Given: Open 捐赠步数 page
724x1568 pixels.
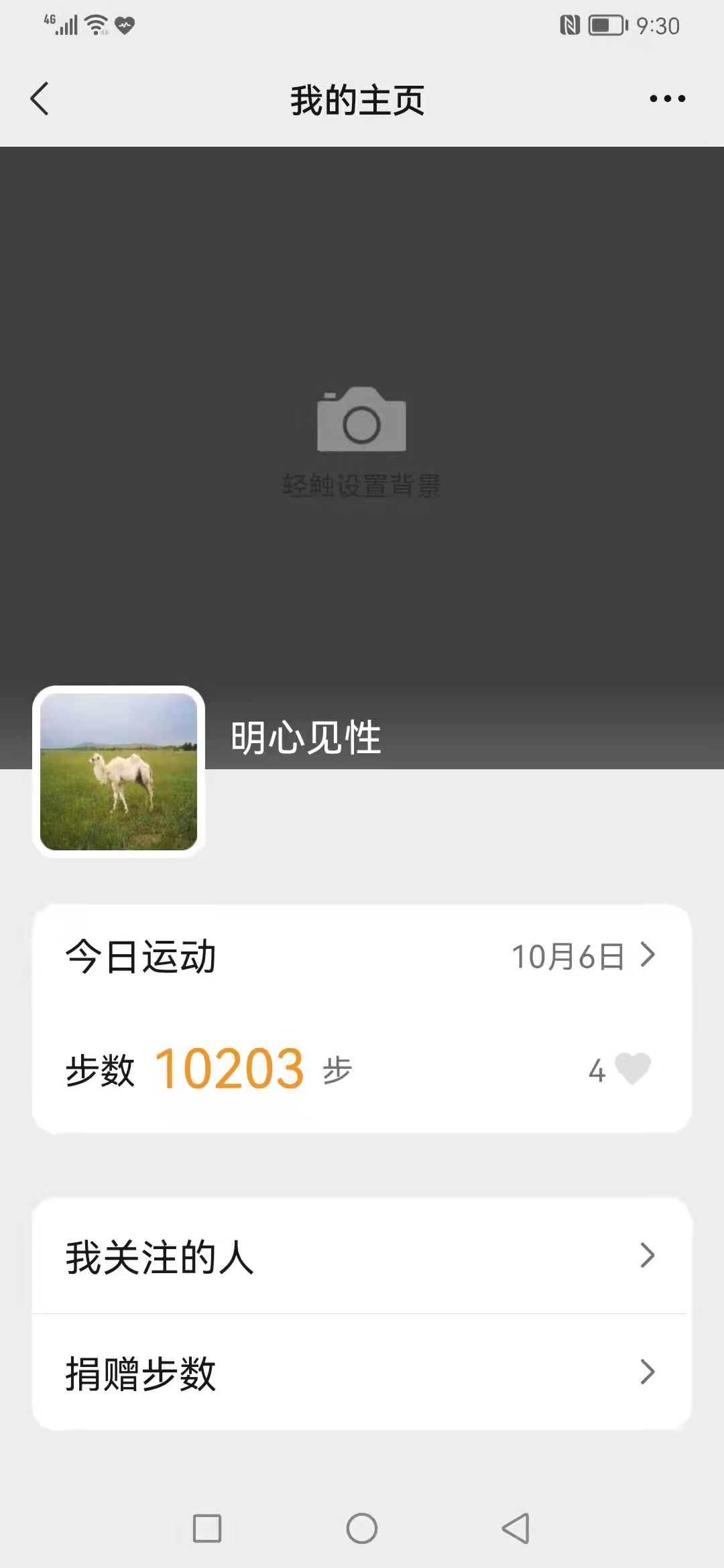Looking at the screenshot, I should coord(362,1373).
